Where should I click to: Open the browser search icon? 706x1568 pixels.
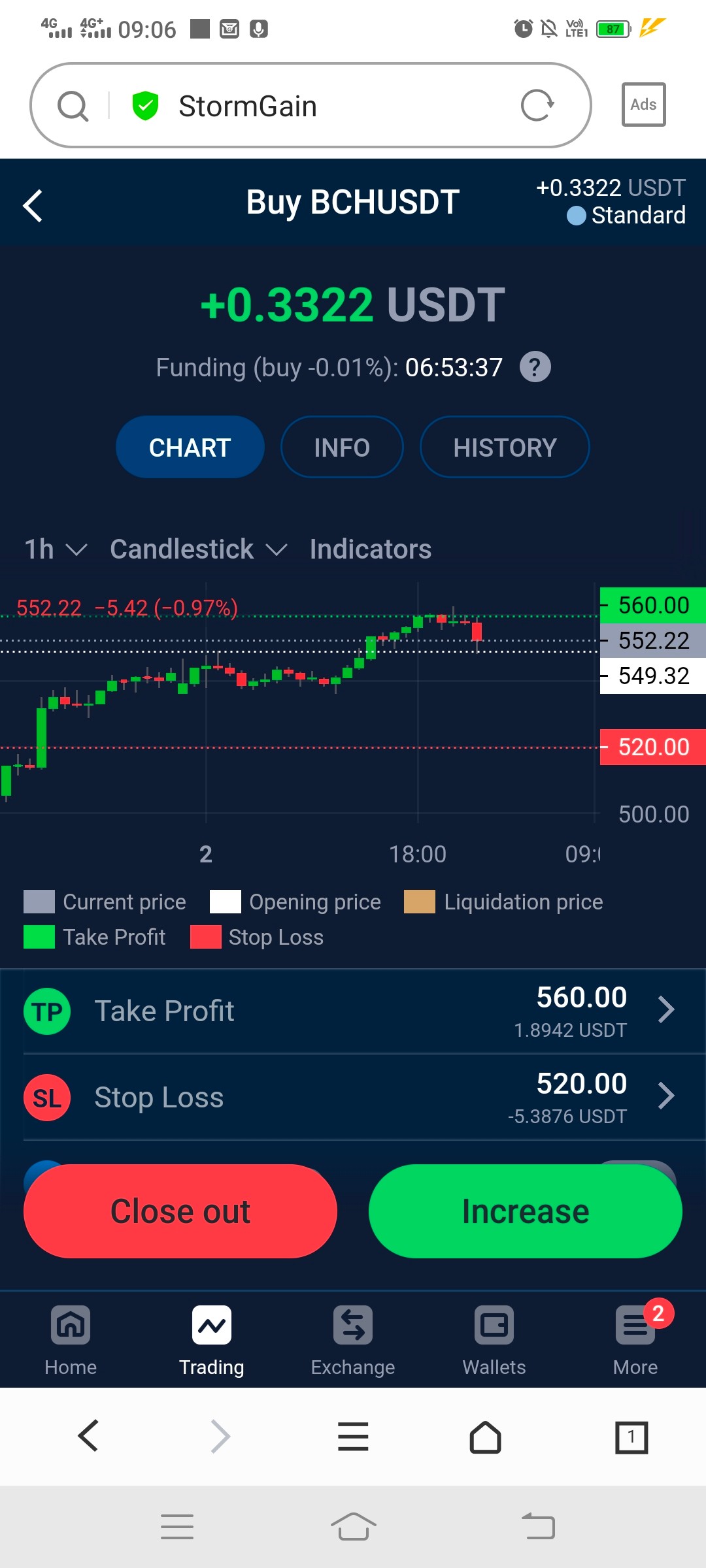[73, 106]
